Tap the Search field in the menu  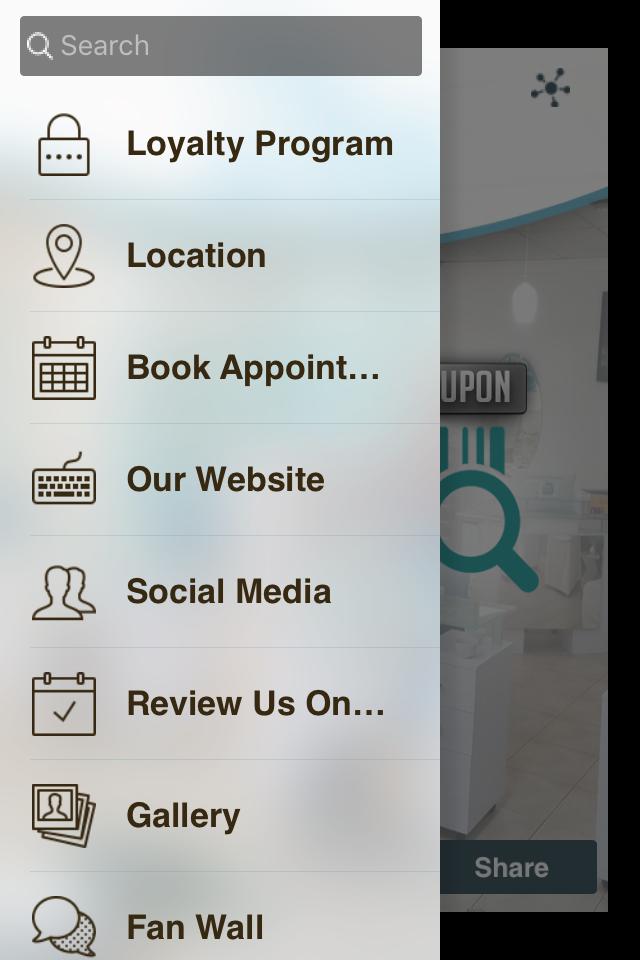[x=220, y=46]
